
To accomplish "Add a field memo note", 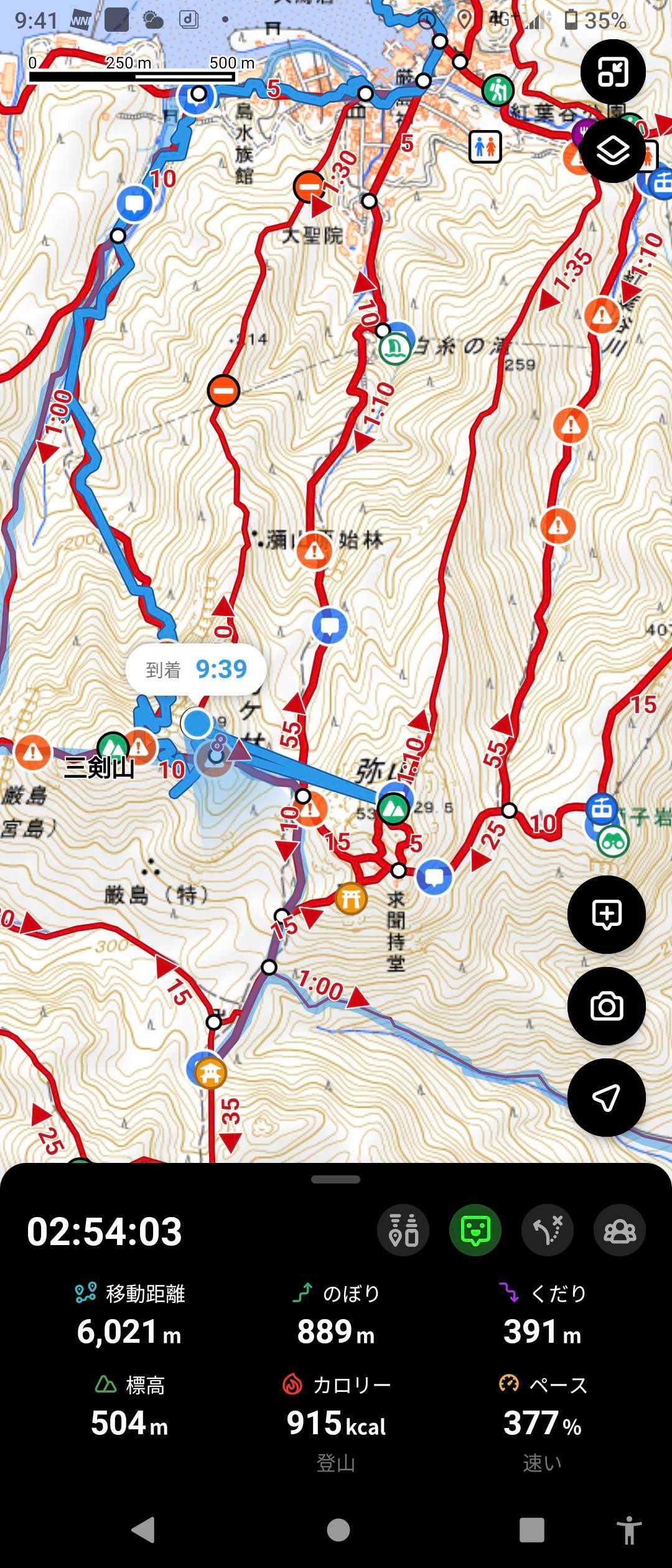I will 606,914.
